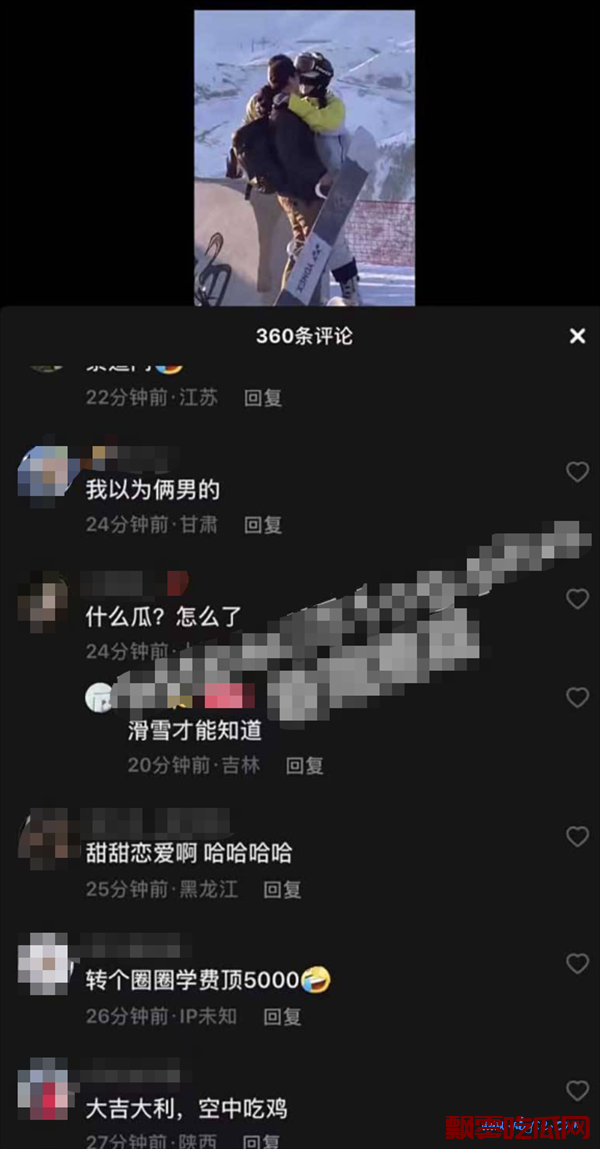Reply to 滑雪才能知道 from 吉林

tap(305, 765)
